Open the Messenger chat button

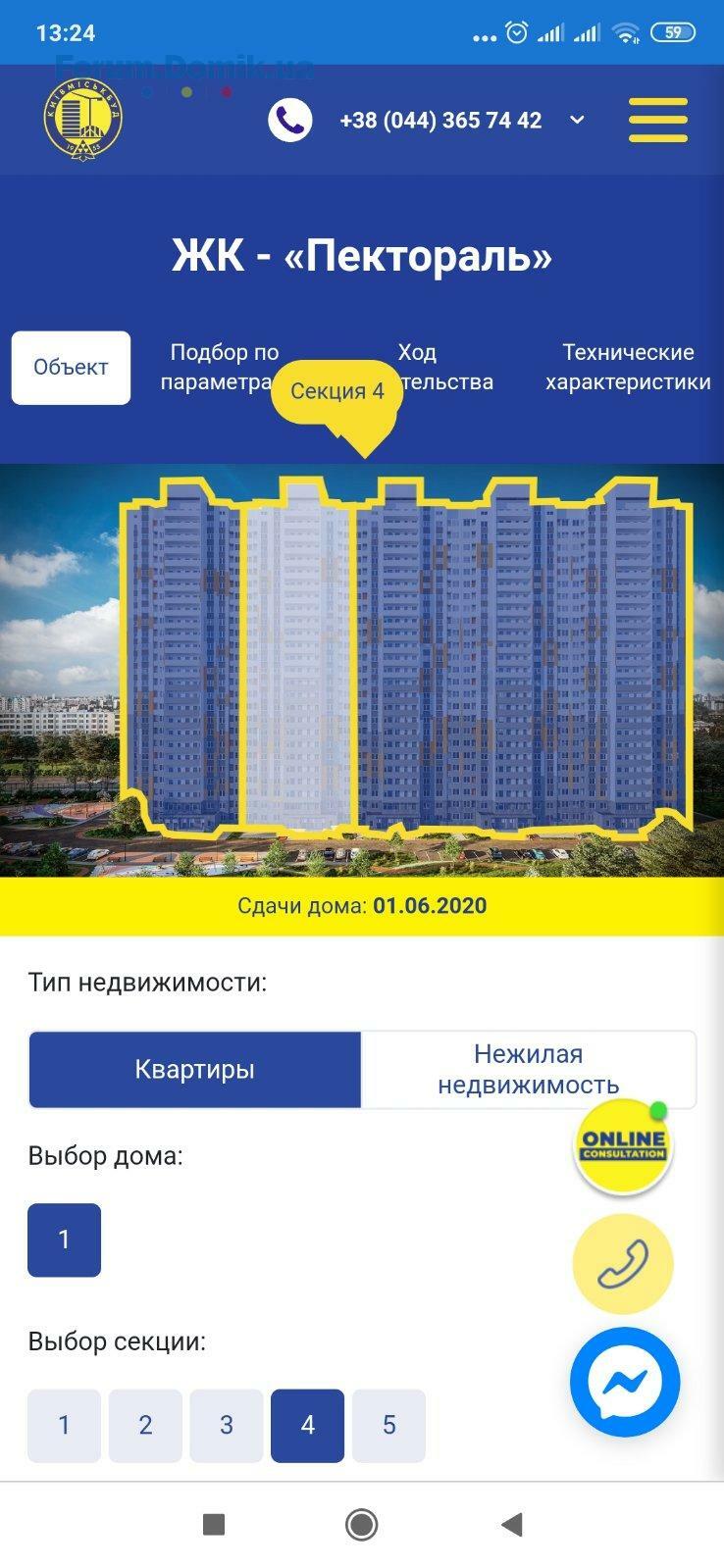[625, 1382]
